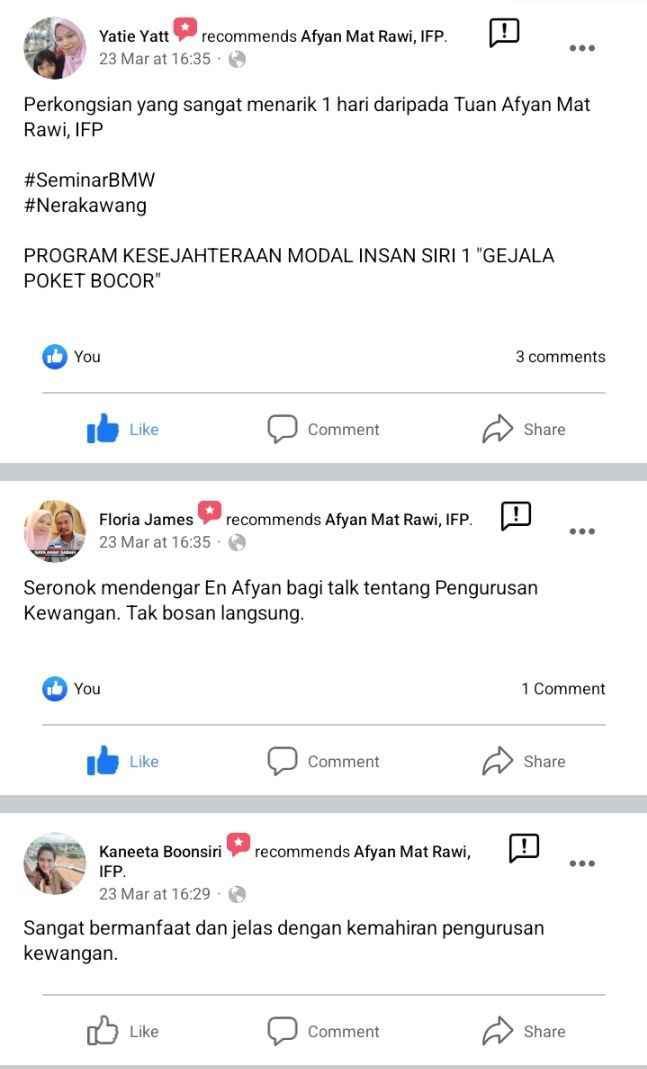Open the #Nerakawang hashtag
This screenshot has width=647, height=1069.
coord(85,205)
